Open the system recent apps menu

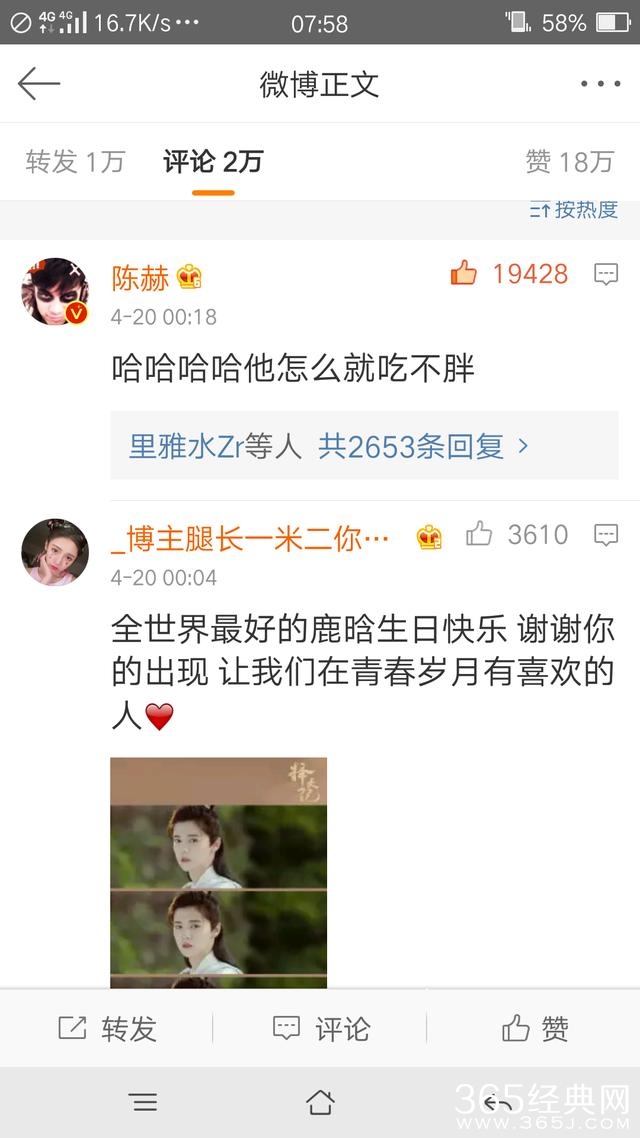pyautogui.click(x=143, y=1102)
